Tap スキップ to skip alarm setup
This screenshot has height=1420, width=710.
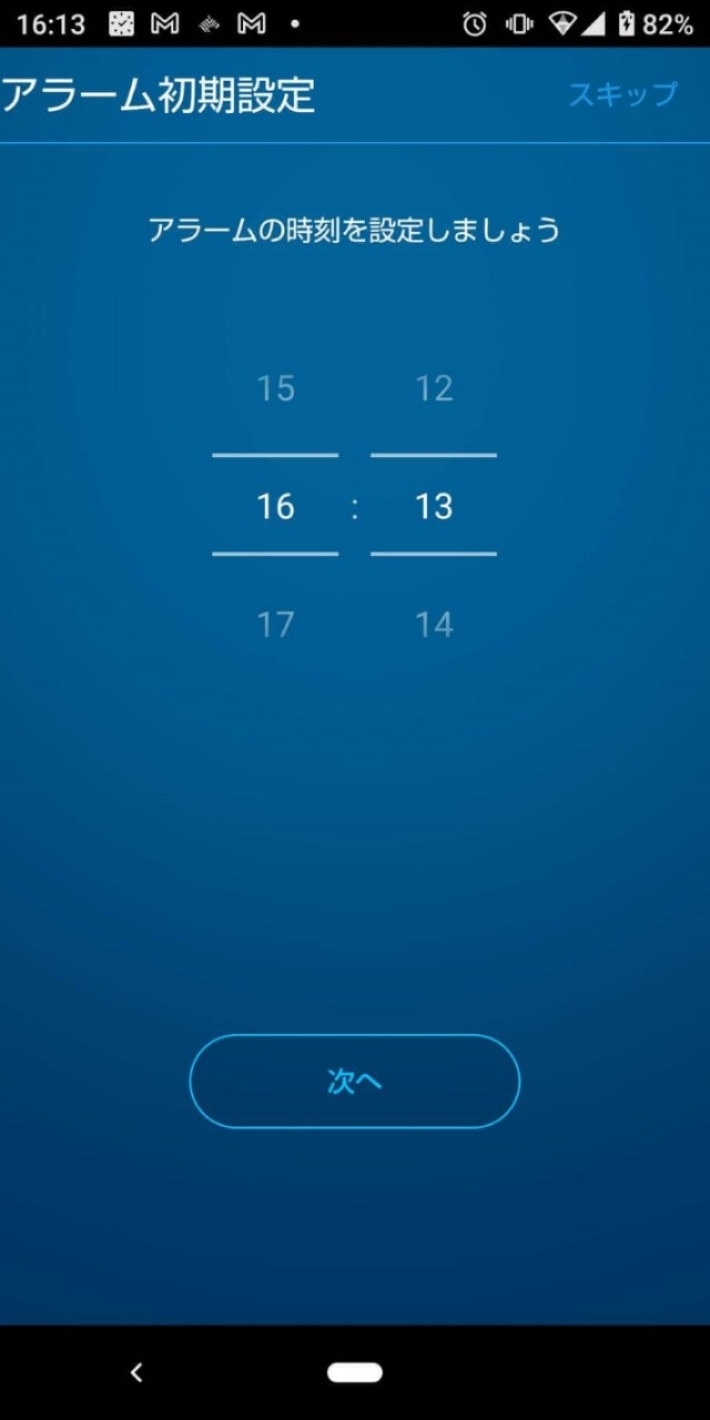622,94
